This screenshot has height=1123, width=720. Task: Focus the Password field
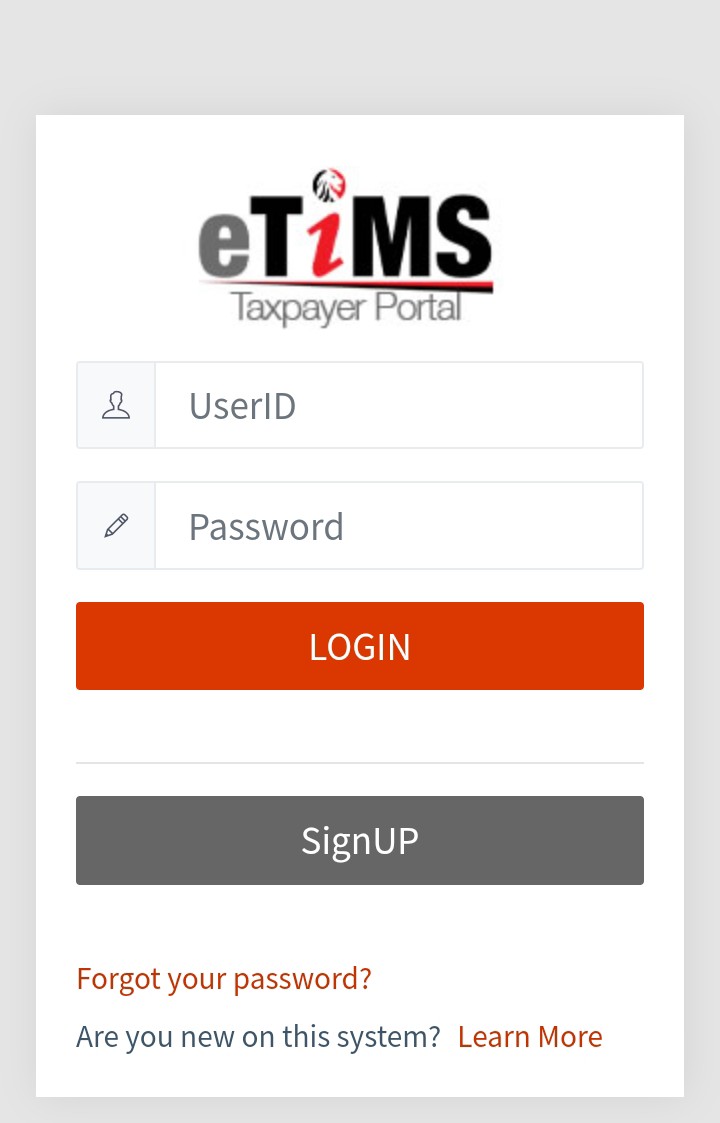click(398, 526)
